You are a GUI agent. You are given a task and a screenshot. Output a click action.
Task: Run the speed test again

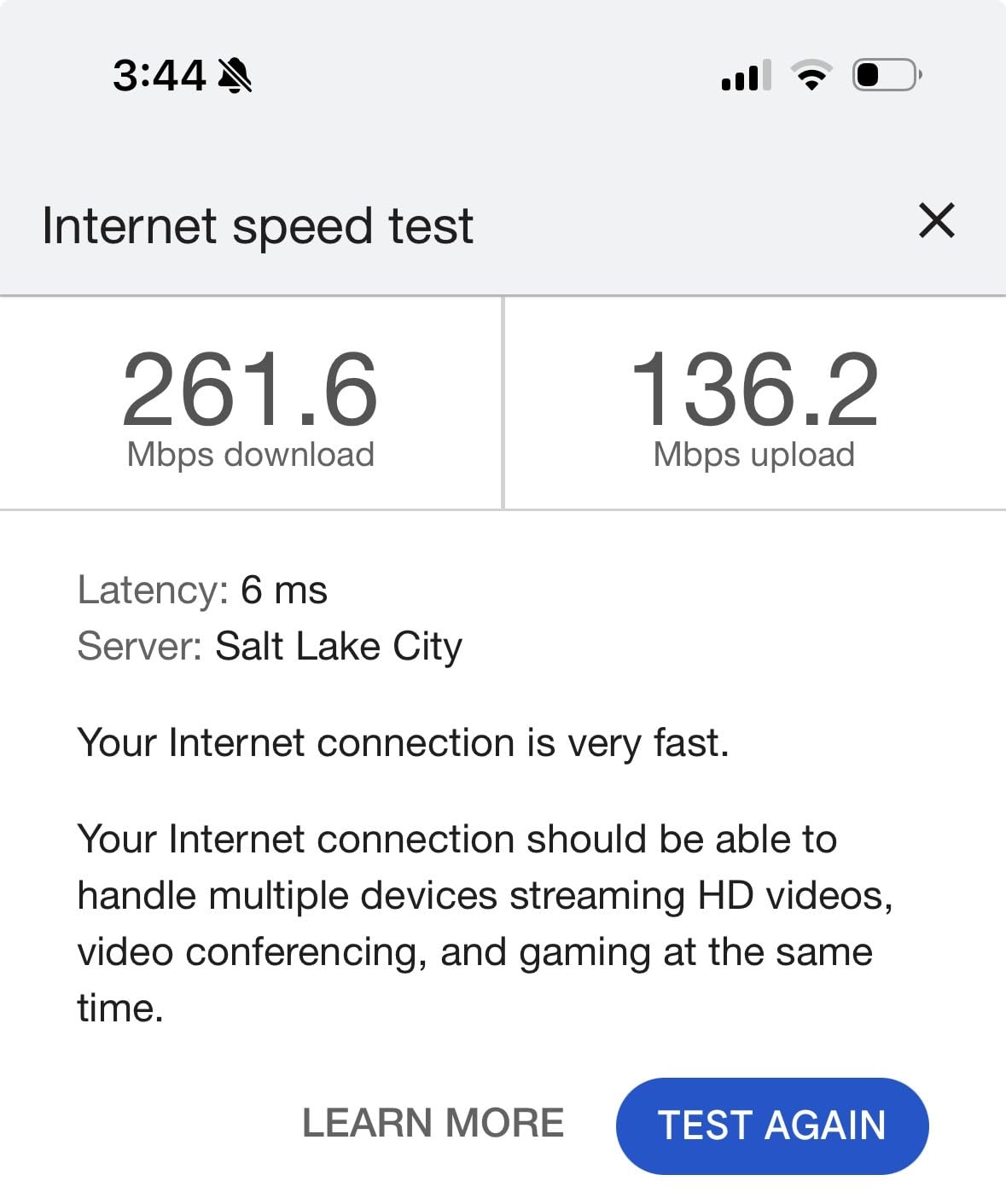(771, 1125)
